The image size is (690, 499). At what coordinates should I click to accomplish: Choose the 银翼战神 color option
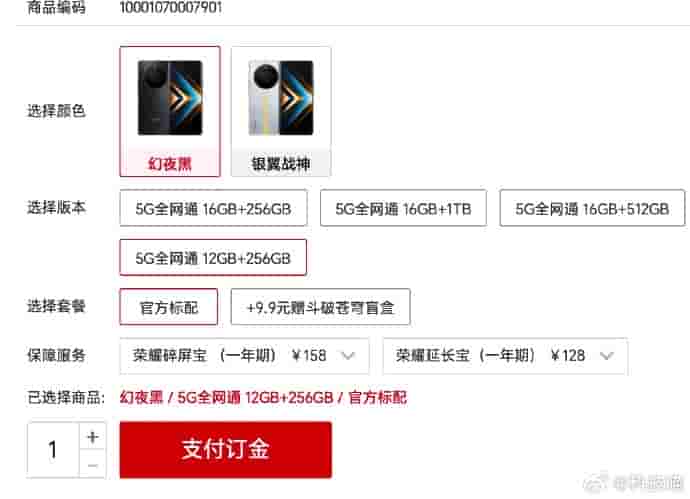coord(281,111)
